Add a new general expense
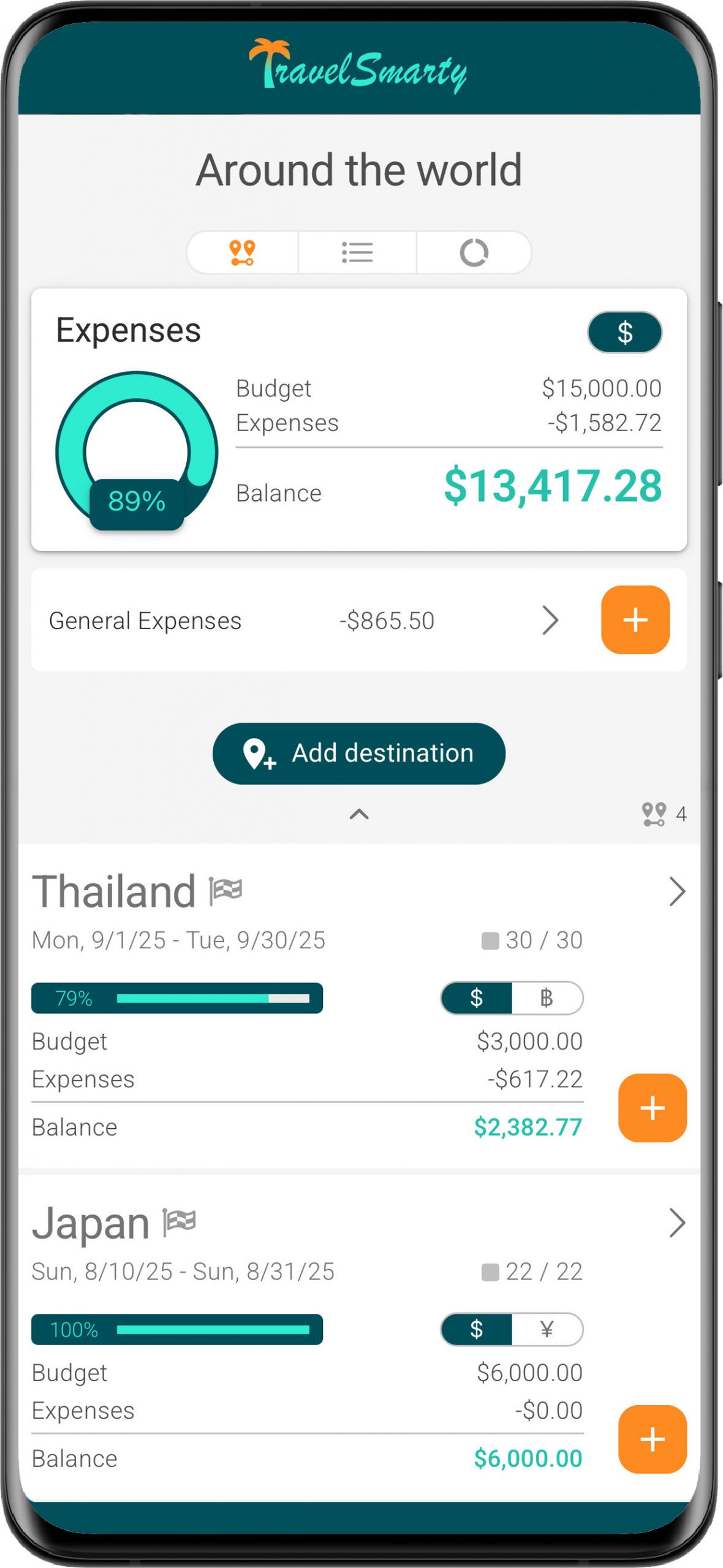Image resolution: width=723 pixels, height=1568 pixels. [x=635, y=620]
